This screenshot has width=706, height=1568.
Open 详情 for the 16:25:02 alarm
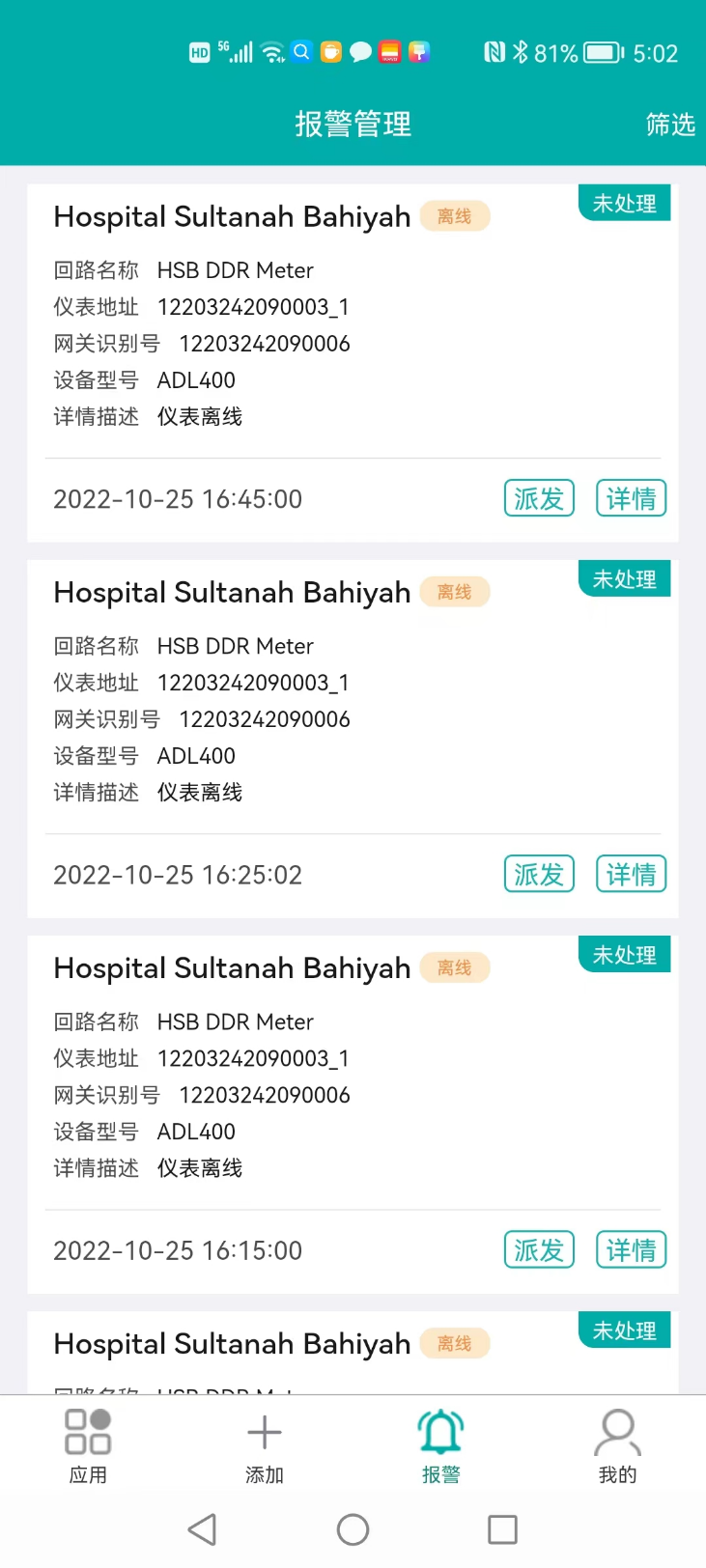pos(630,874)
